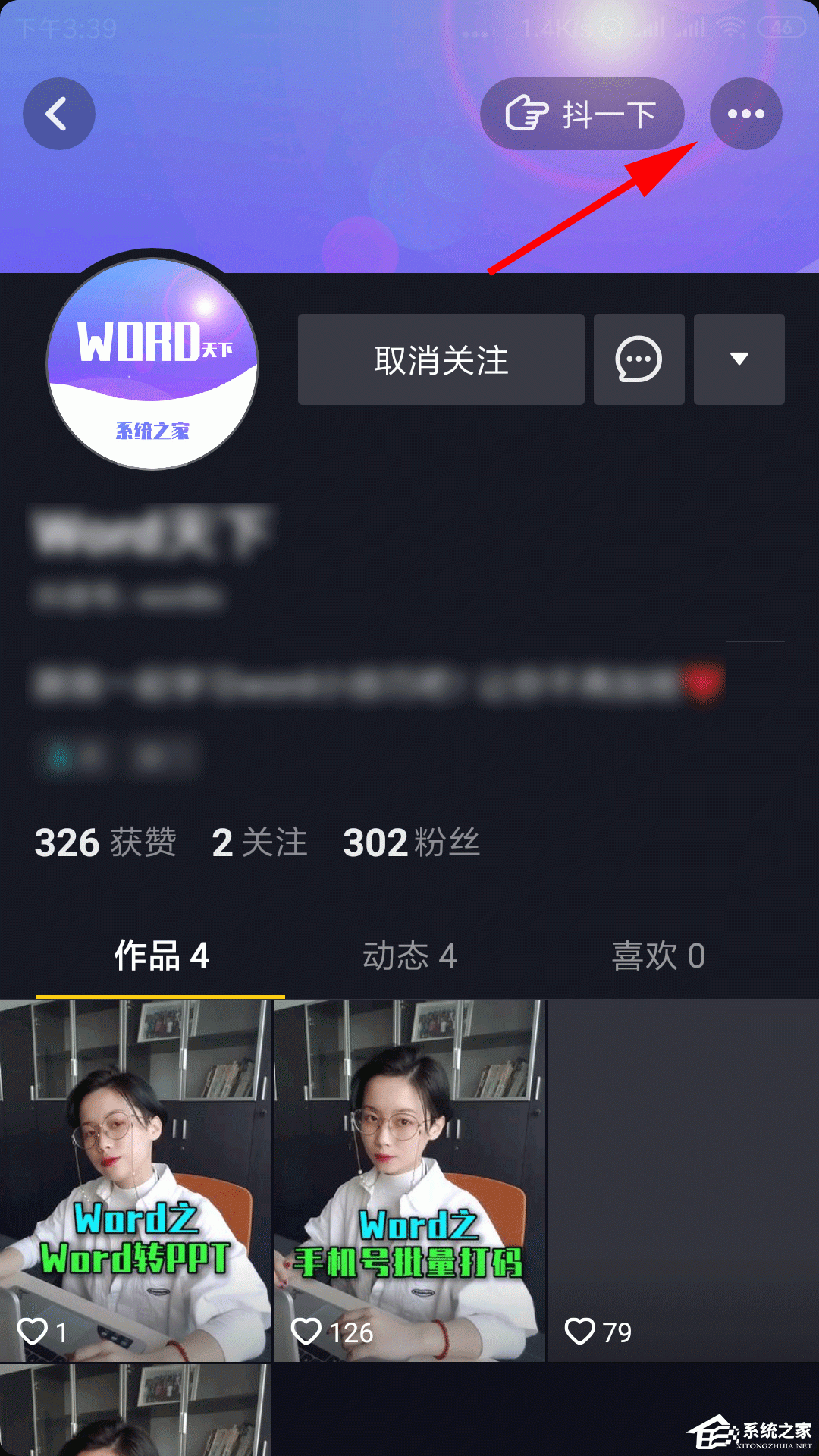Open private chat via speech bubble icon

click(x=639, y=359)
